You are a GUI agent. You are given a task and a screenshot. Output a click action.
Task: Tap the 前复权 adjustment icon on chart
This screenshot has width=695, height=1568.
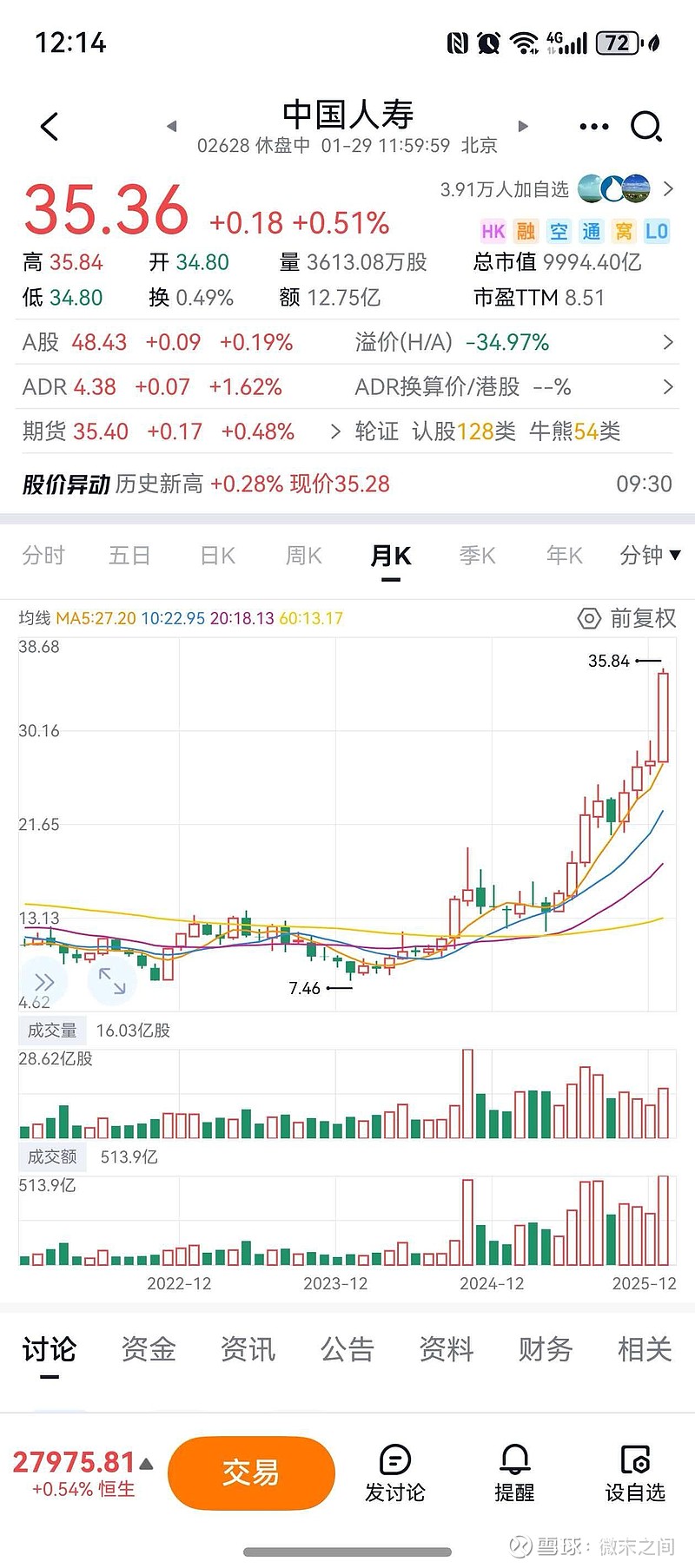coord(625,619)
